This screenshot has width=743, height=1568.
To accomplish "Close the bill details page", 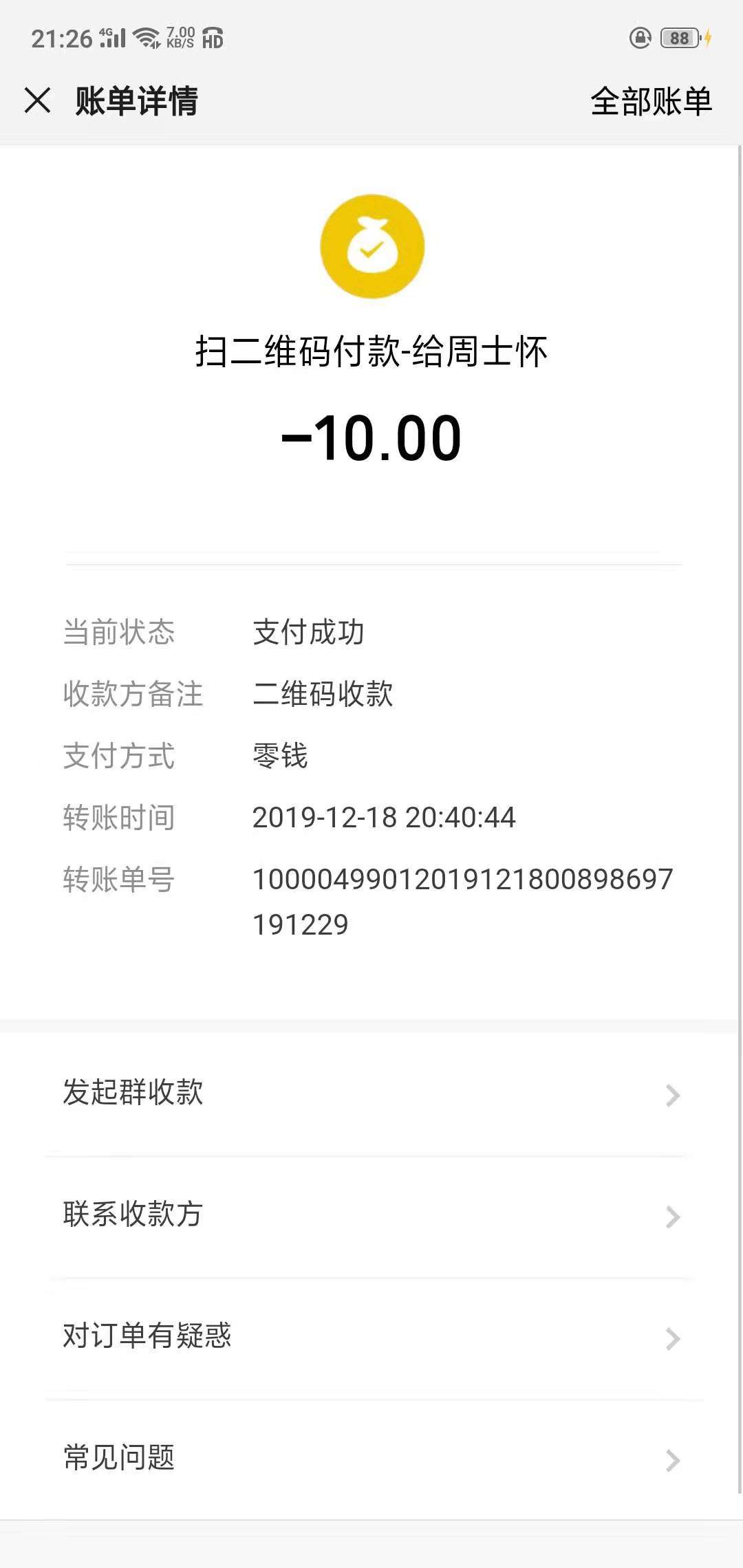I will [x=37, y=100].
